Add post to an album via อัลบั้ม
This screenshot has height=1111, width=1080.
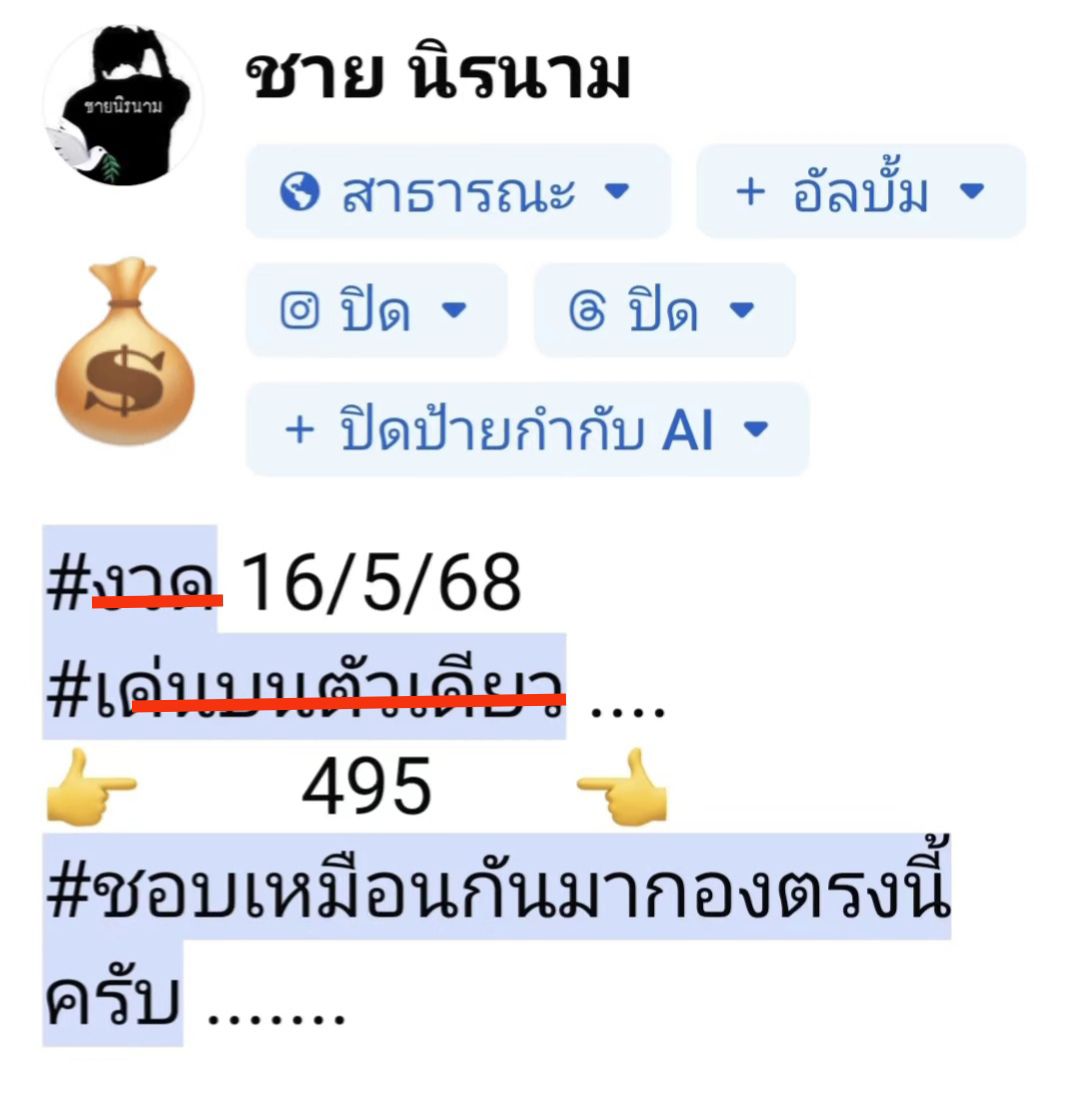860,191
